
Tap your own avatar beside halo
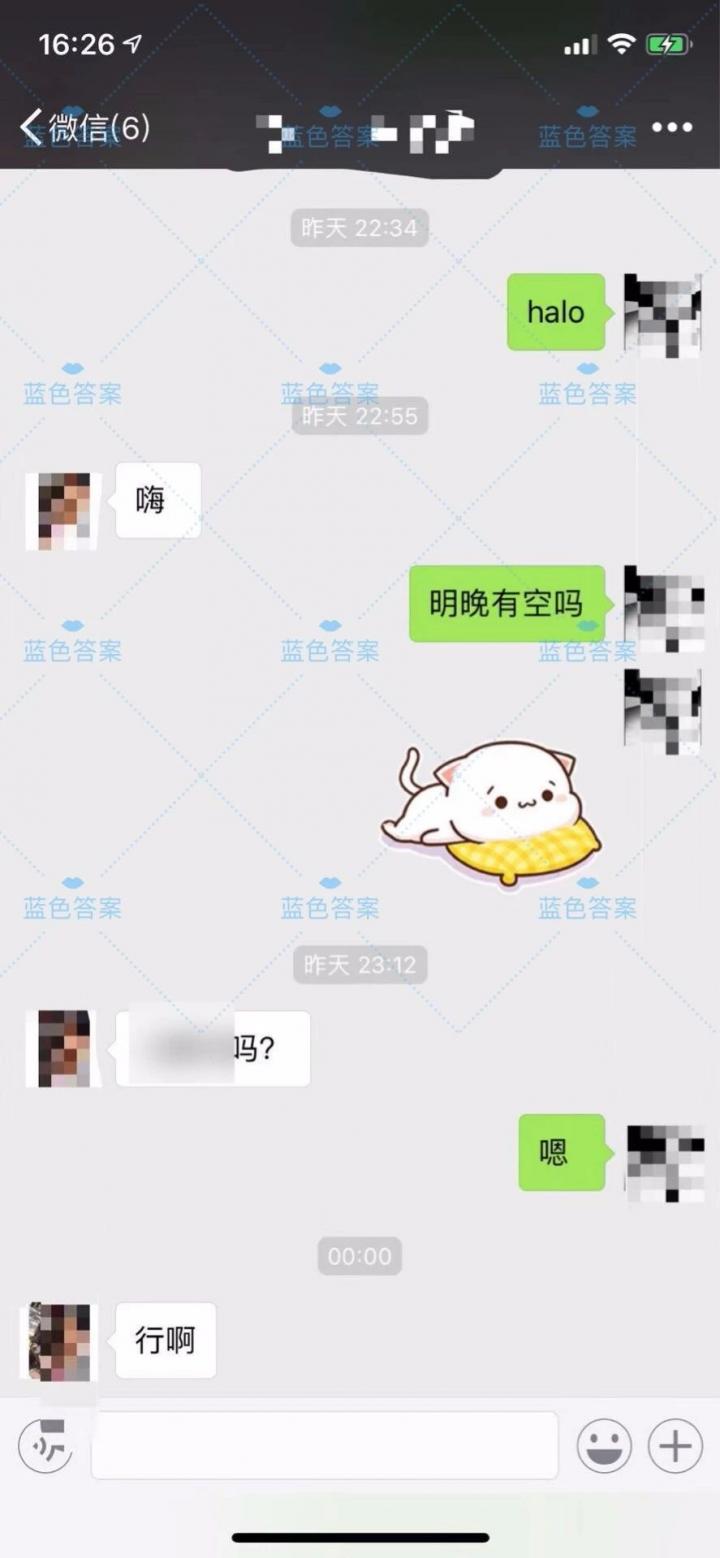click(662, 314)
